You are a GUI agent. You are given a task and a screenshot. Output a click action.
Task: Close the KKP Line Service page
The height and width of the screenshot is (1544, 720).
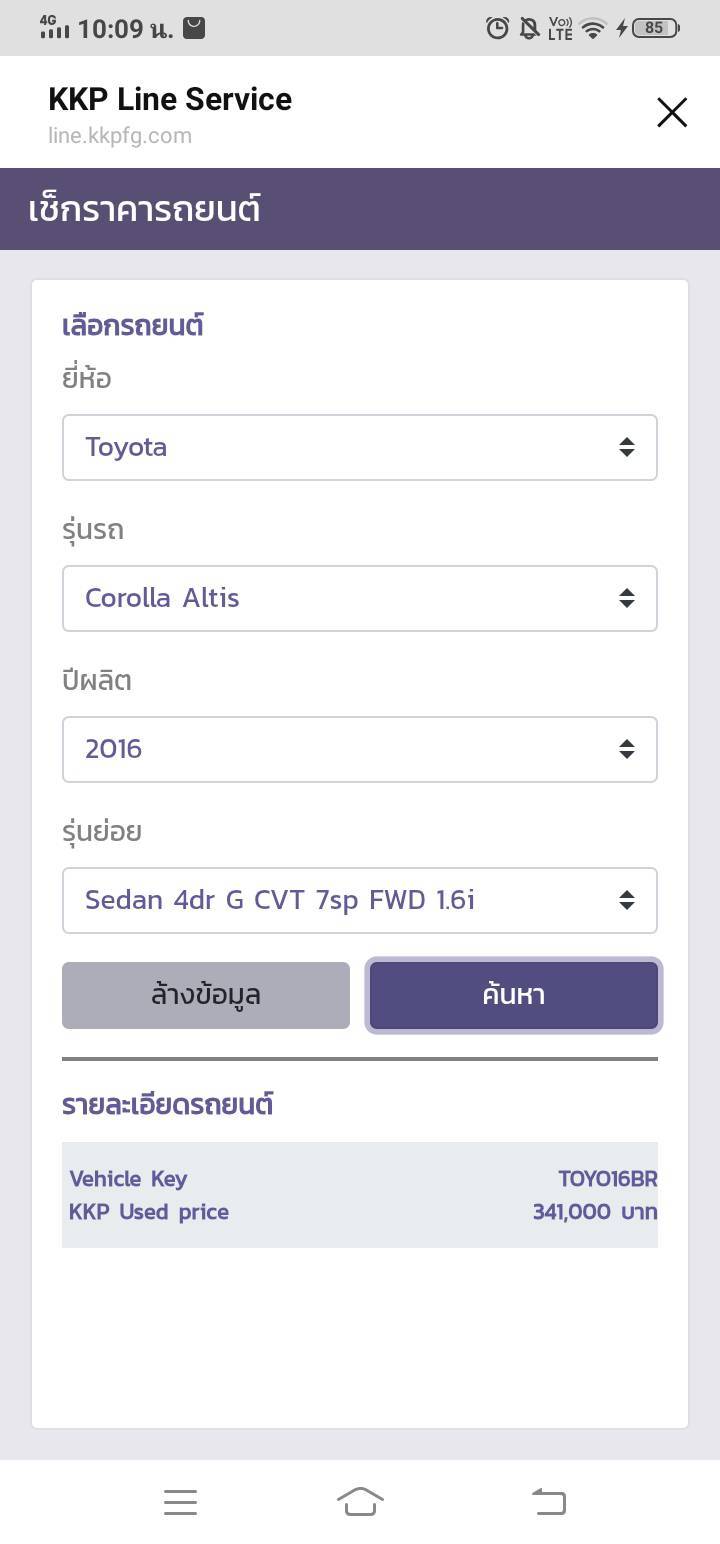click(x=672, y=113)
